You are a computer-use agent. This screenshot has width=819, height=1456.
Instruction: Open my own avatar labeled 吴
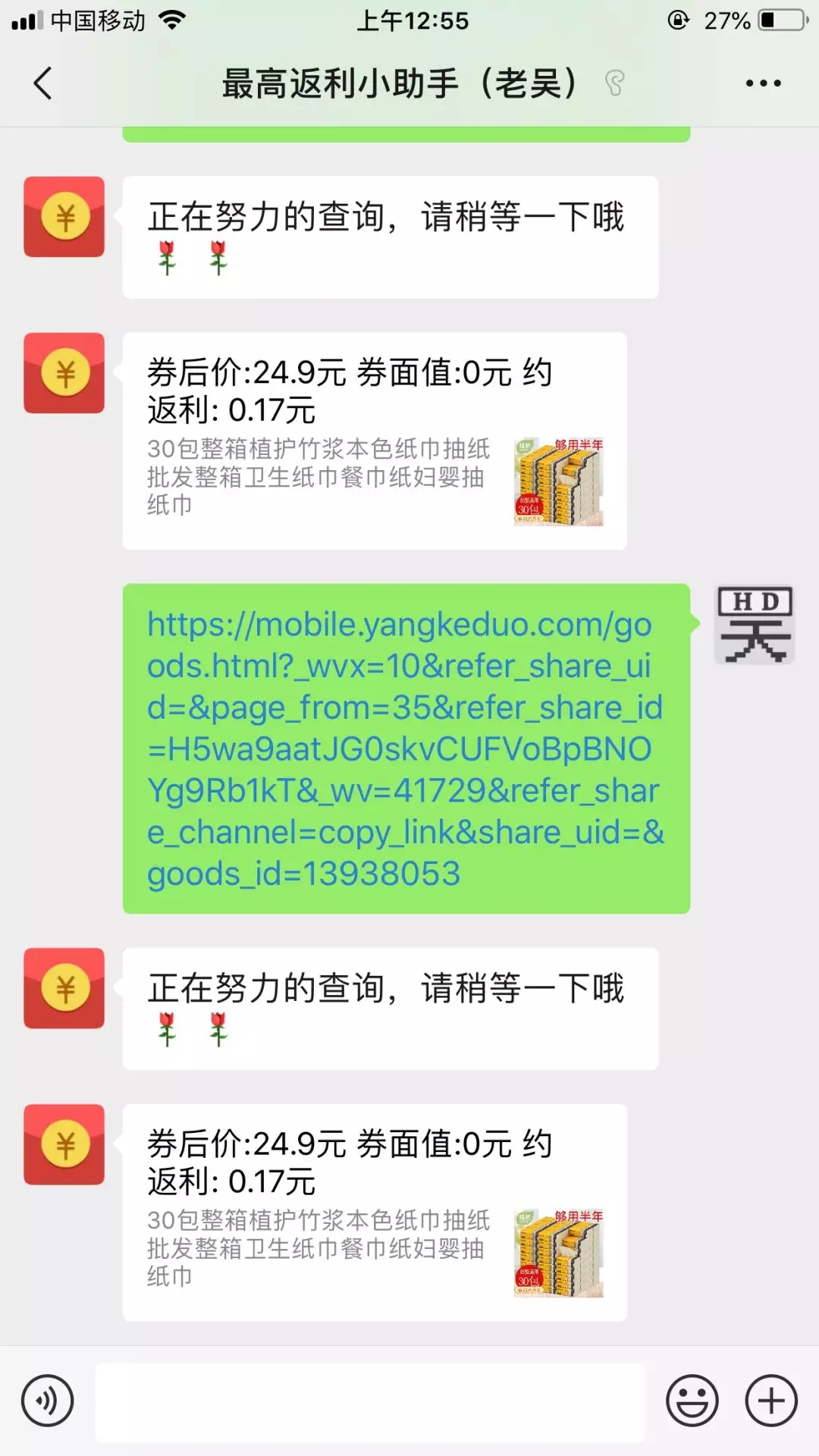(x=755, y=625)
